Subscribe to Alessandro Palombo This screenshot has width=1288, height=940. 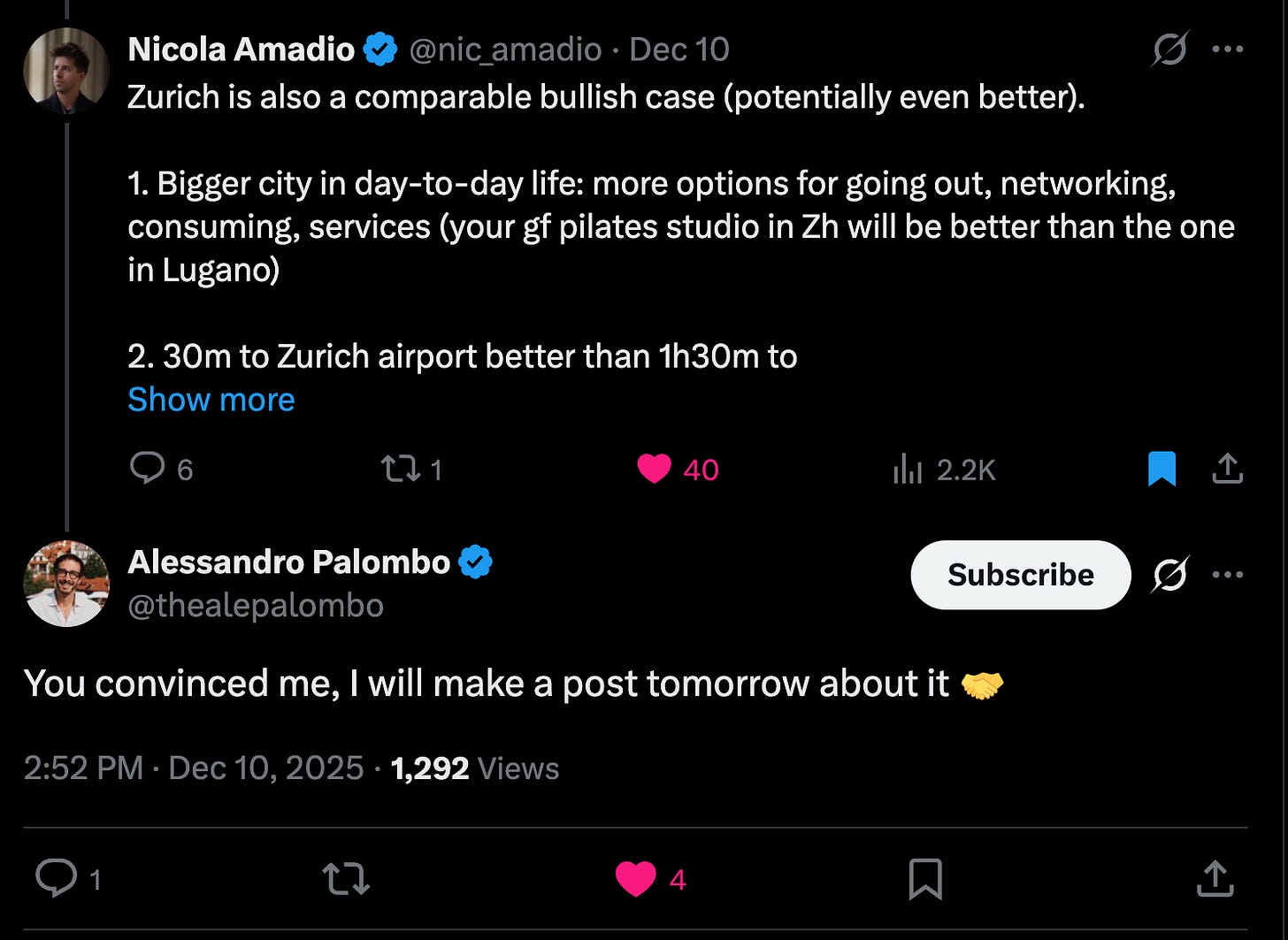pos(1020,575)
